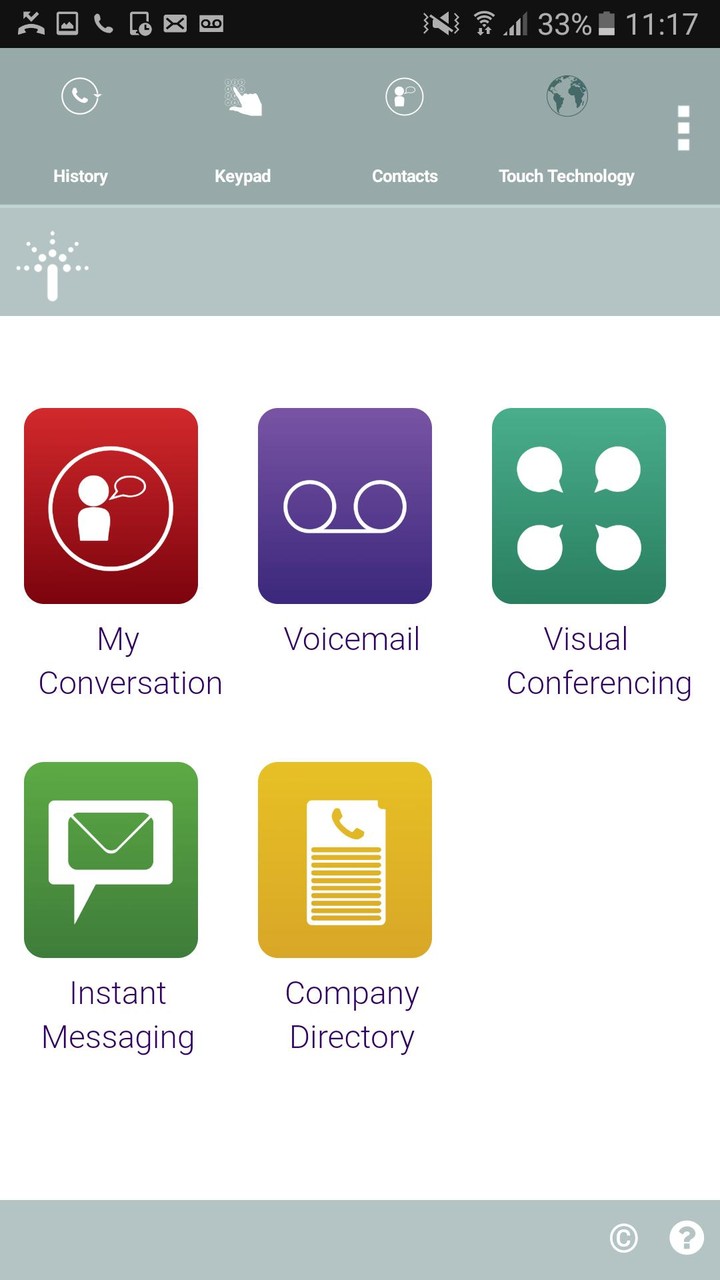The height and width of the screenshot is (1280, 720).
Task: Open the Company Directory
Action: [x=344, y=860]
